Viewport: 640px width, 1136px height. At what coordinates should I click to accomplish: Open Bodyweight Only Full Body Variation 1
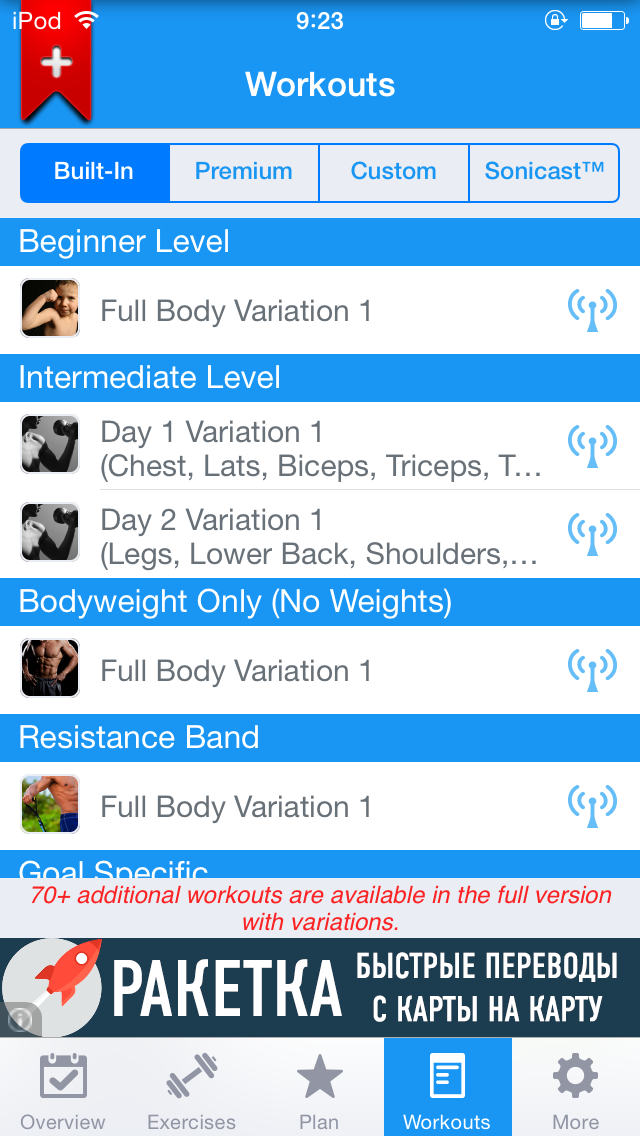tap(236, 671)
